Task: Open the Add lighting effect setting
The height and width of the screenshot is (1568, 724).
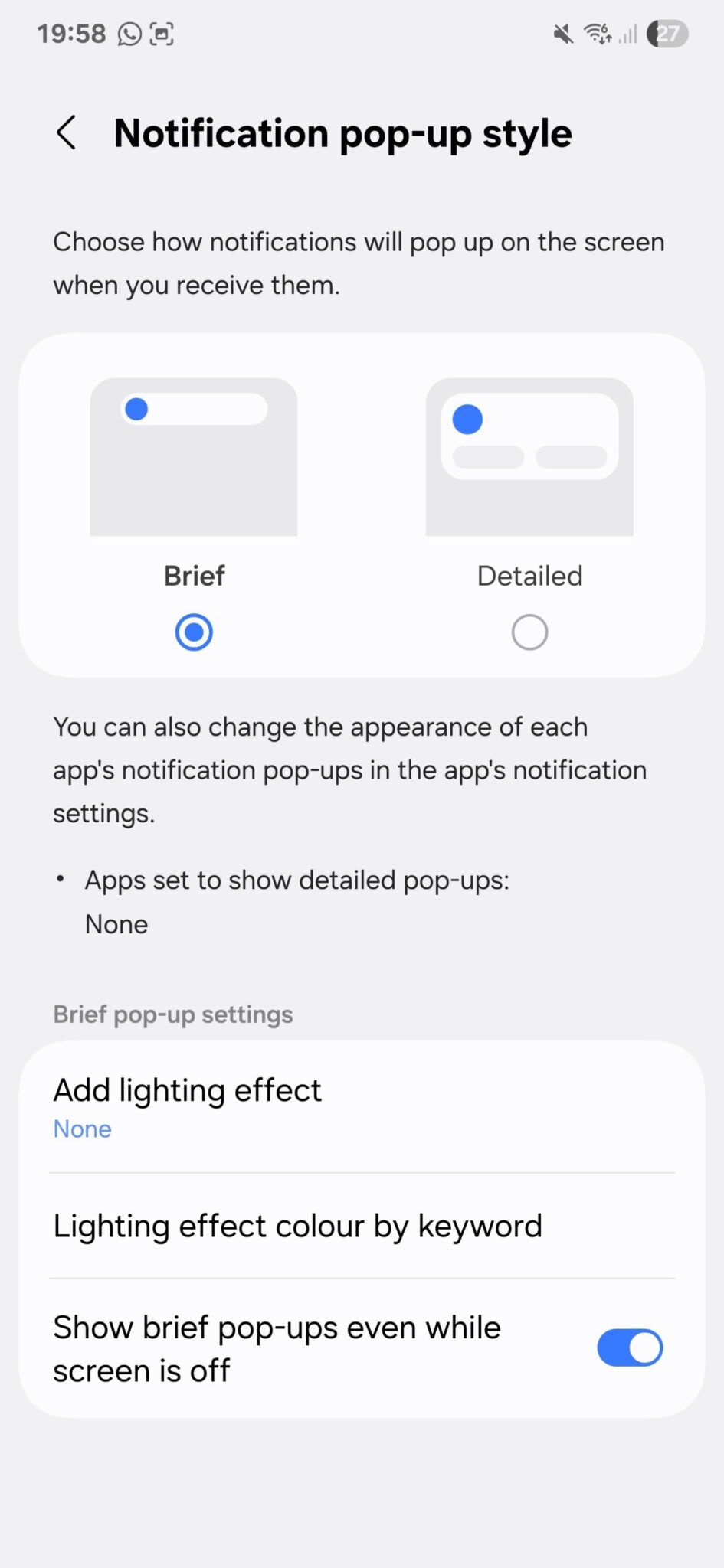Action: pyautogui.click(x=187, y=1089)
